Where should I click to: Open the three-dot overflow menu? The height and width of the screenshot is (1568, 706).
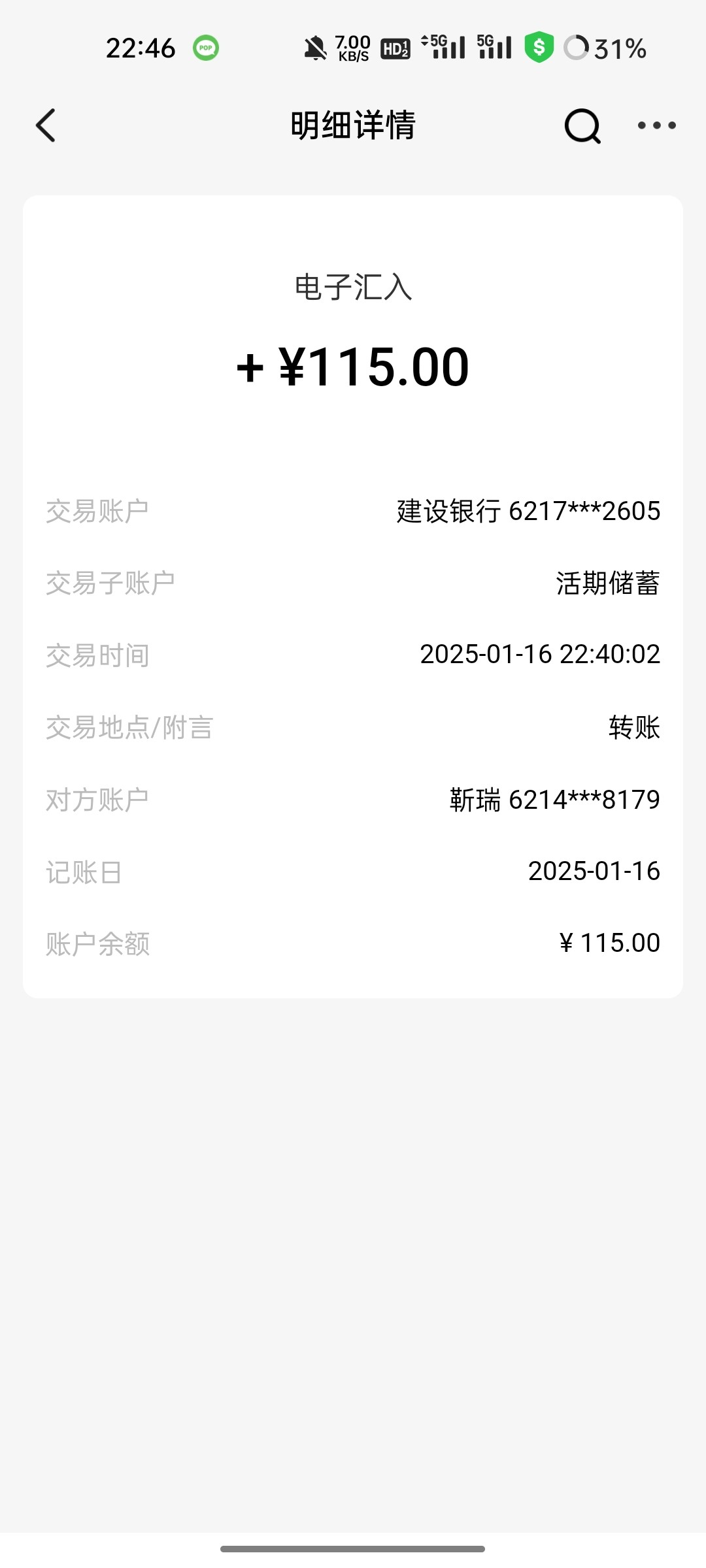[656, 125]
